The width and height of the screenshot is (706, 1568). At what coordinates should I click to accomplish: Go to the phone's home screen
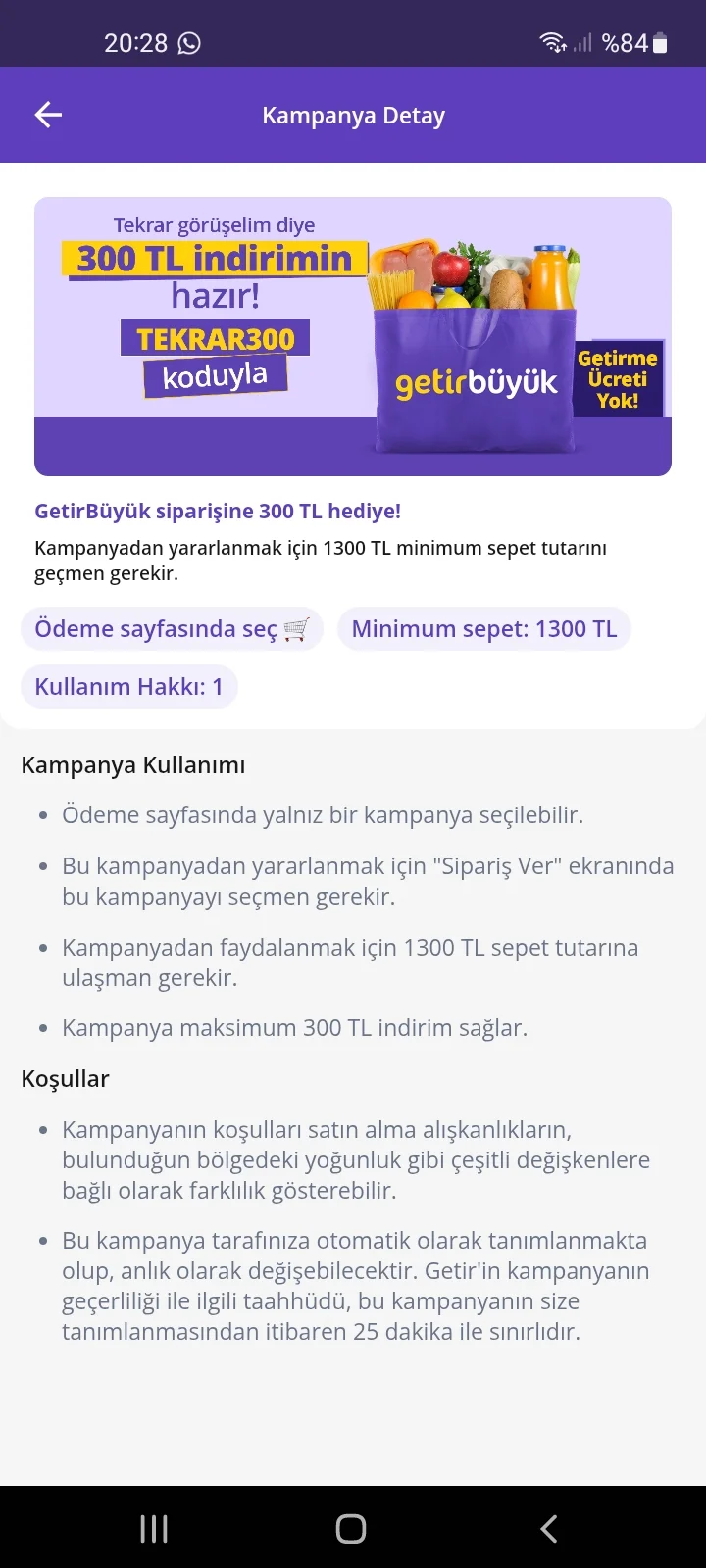click(x=351, y=1528)
